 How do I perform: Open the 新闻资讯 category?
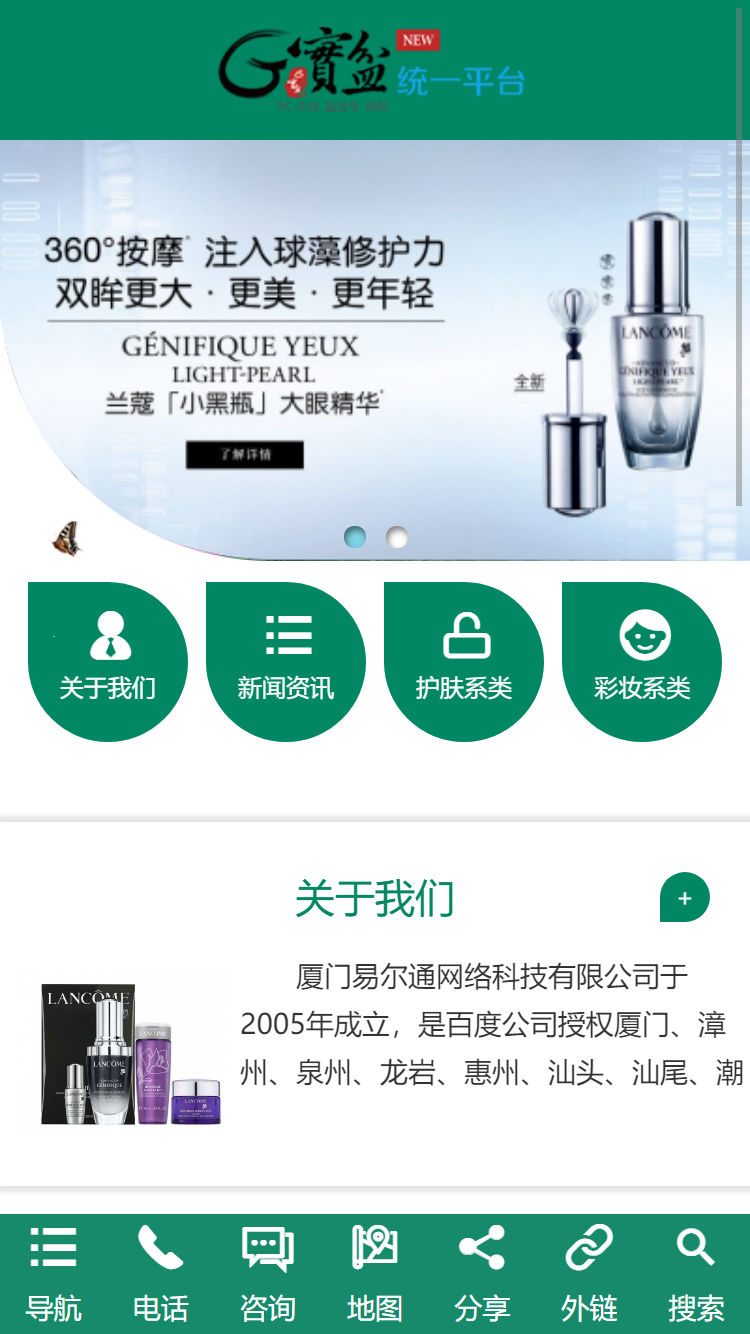tap(286, 662)
